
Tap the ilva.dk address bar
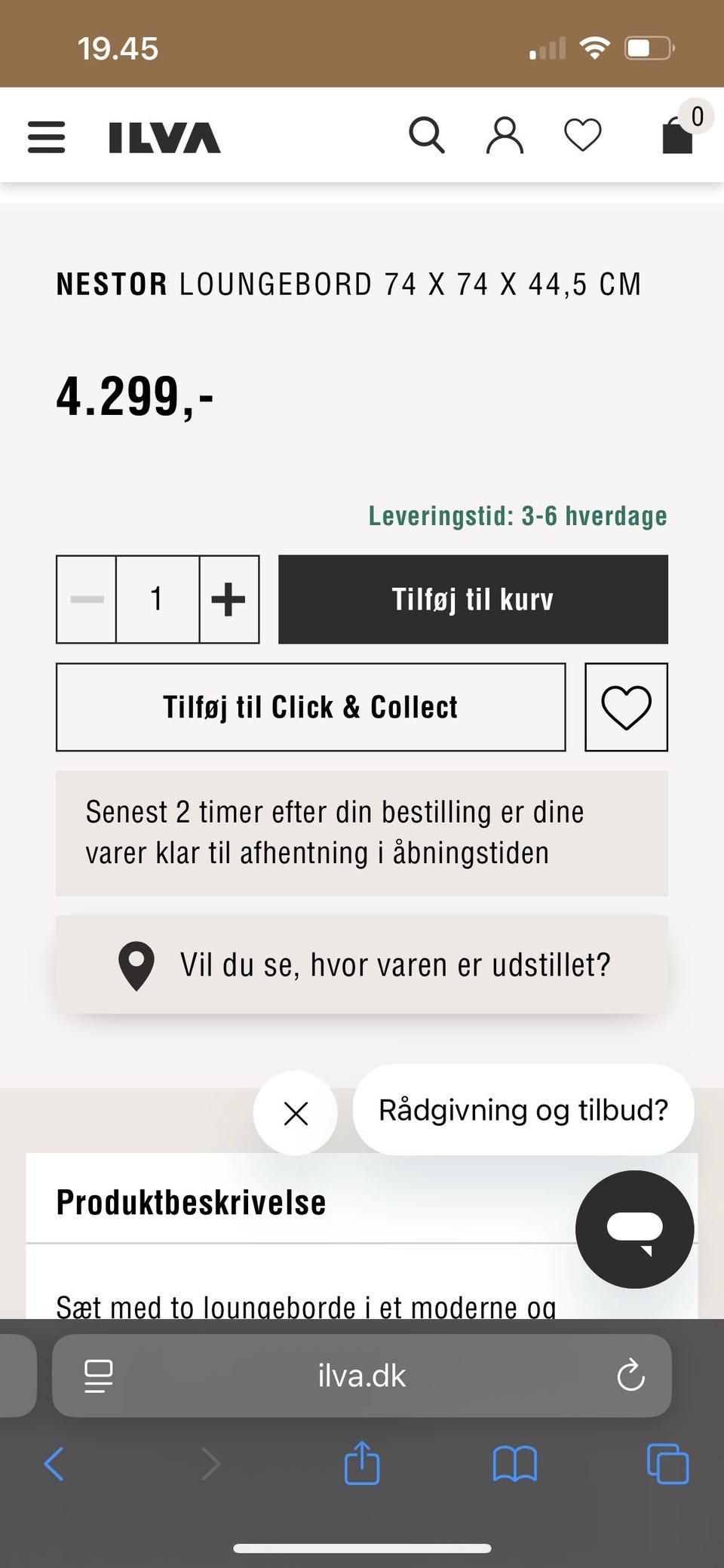tap(361, 1375)
